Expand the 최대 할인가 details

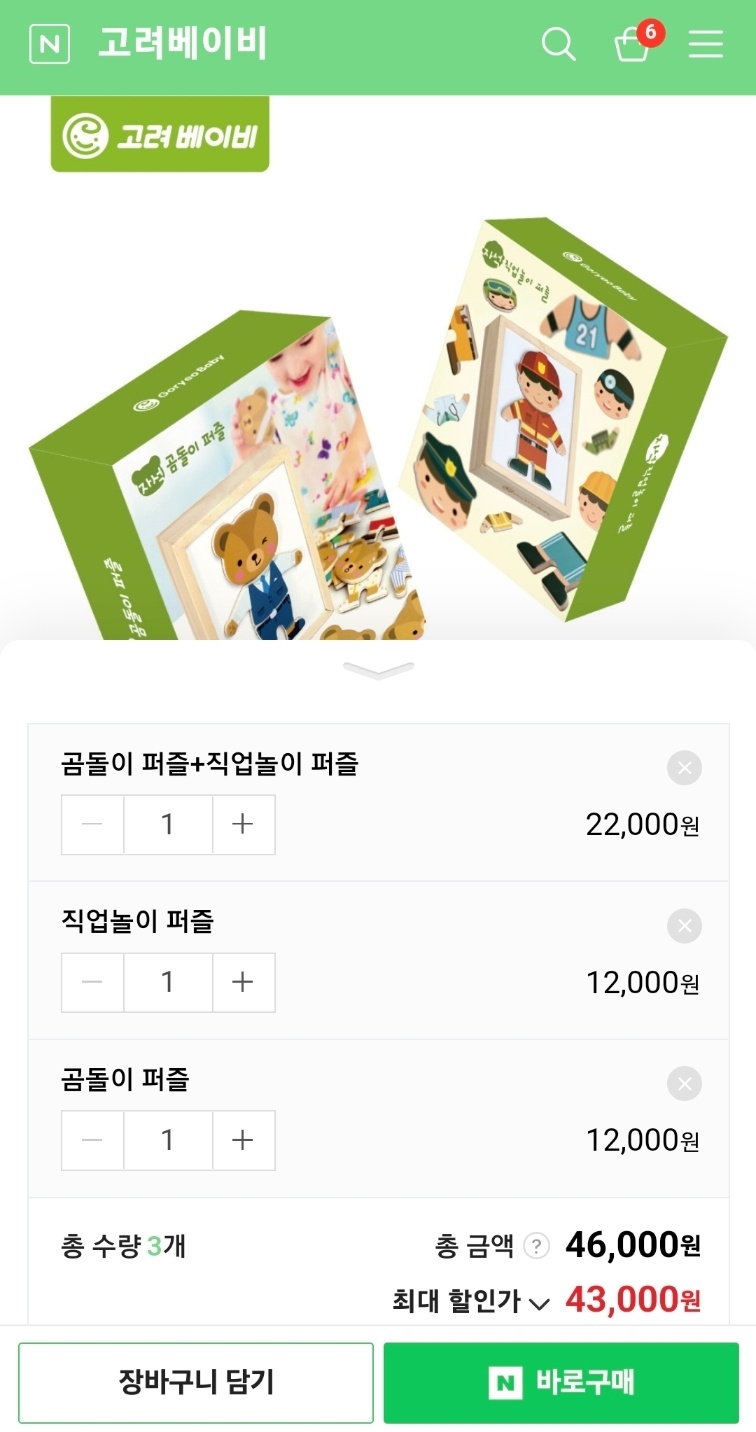coord(539,1302)
